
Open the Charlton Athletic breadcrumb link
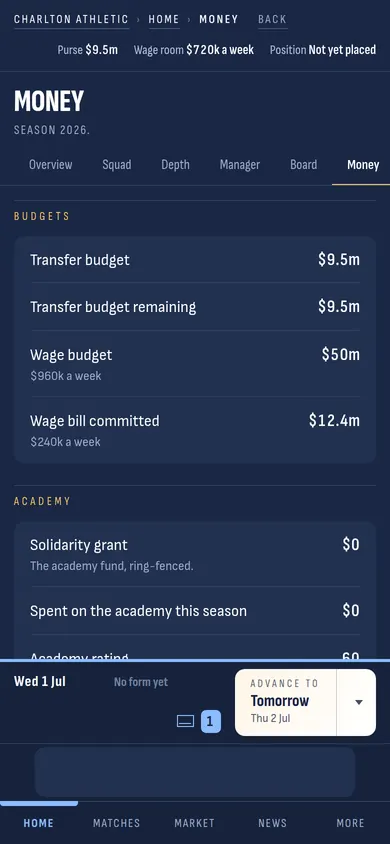pos(71,19)
